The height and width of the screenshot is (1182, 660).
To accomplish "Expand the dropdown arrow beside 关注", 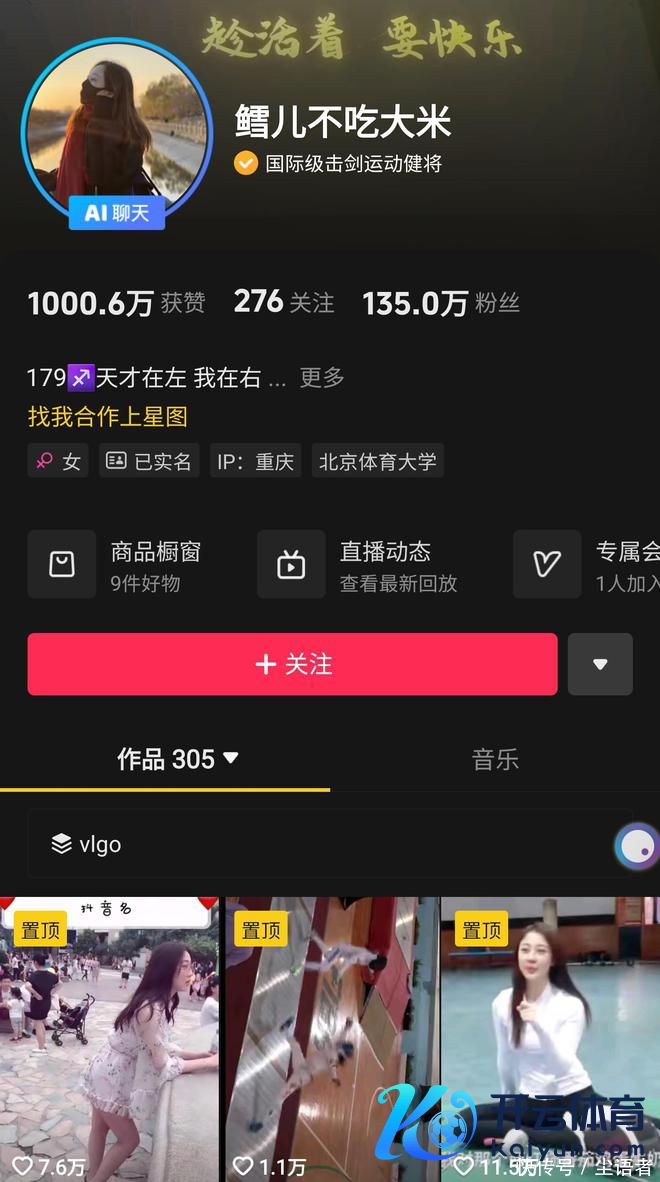I will 600,664.
